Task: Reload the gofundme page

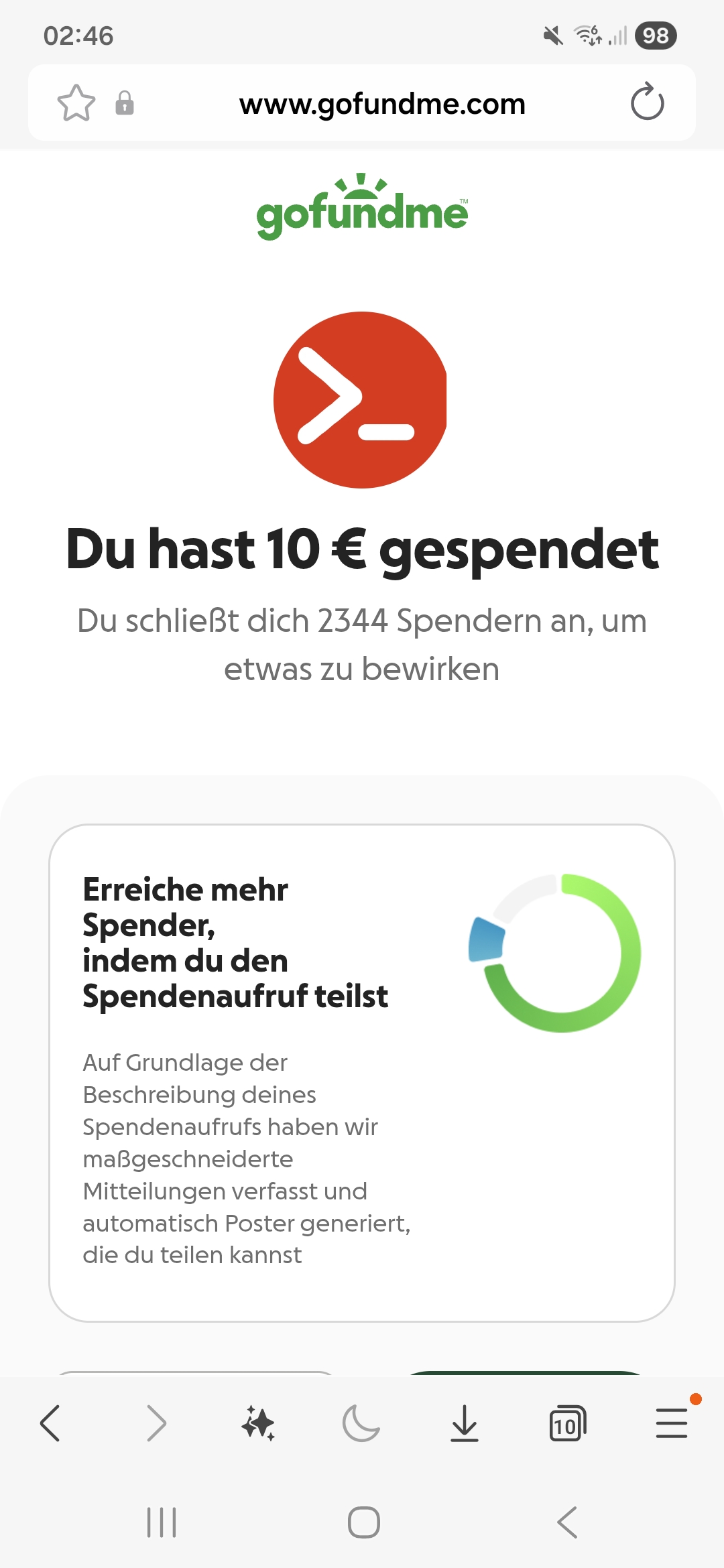Action: 647,103
